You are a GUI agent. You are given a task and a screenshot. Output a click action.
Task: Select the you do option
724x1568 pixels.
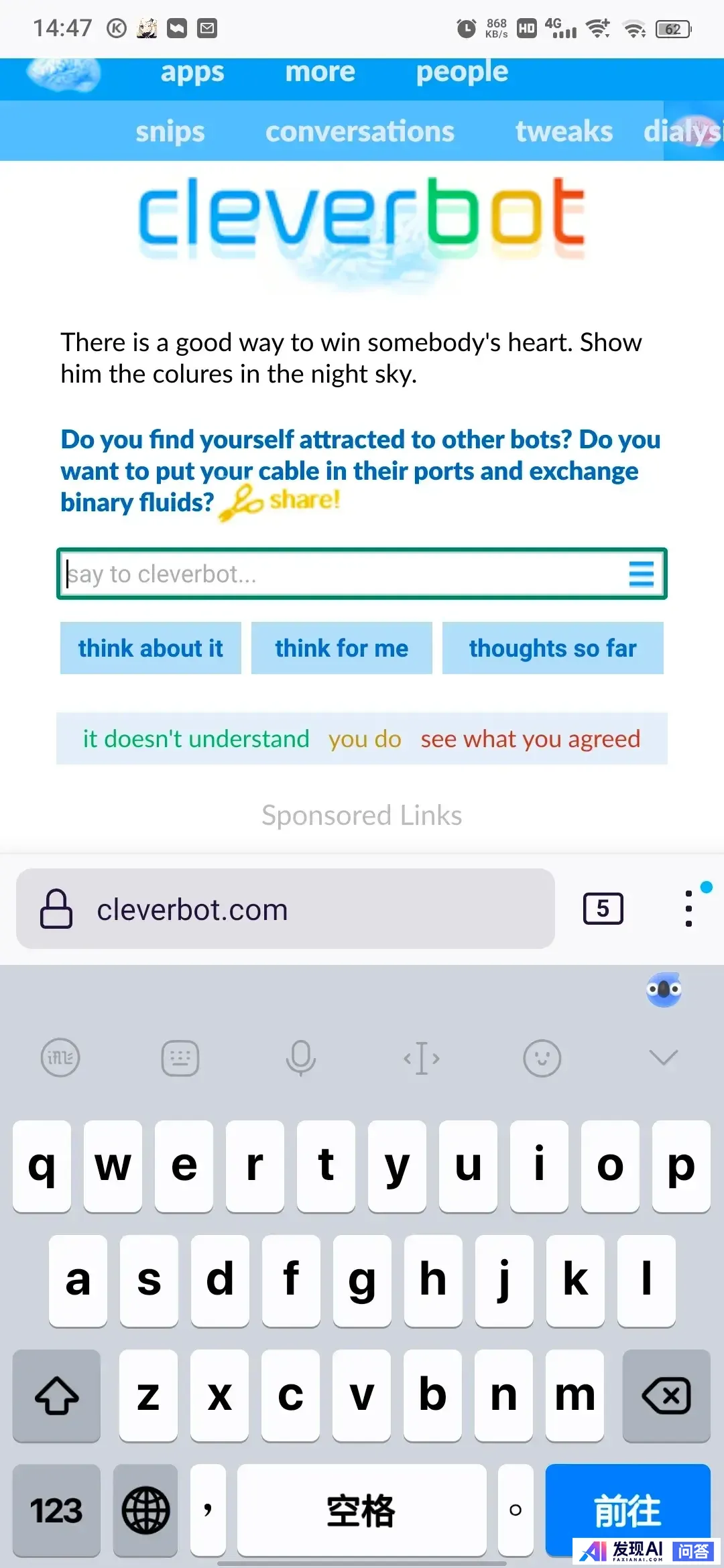[365, 739]
